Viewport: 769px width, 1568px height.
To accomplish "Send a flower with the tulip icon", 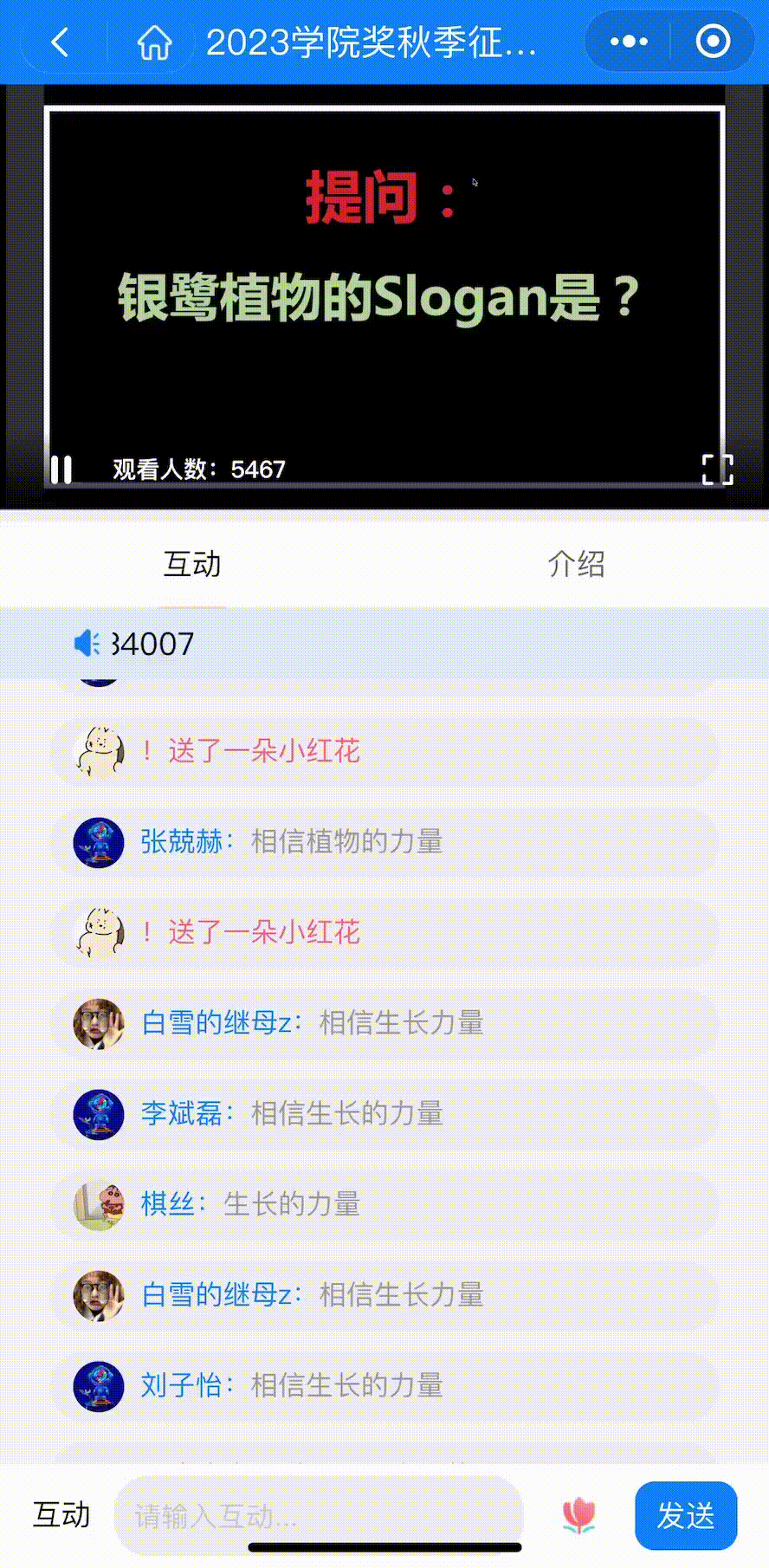I will 579,1515.
